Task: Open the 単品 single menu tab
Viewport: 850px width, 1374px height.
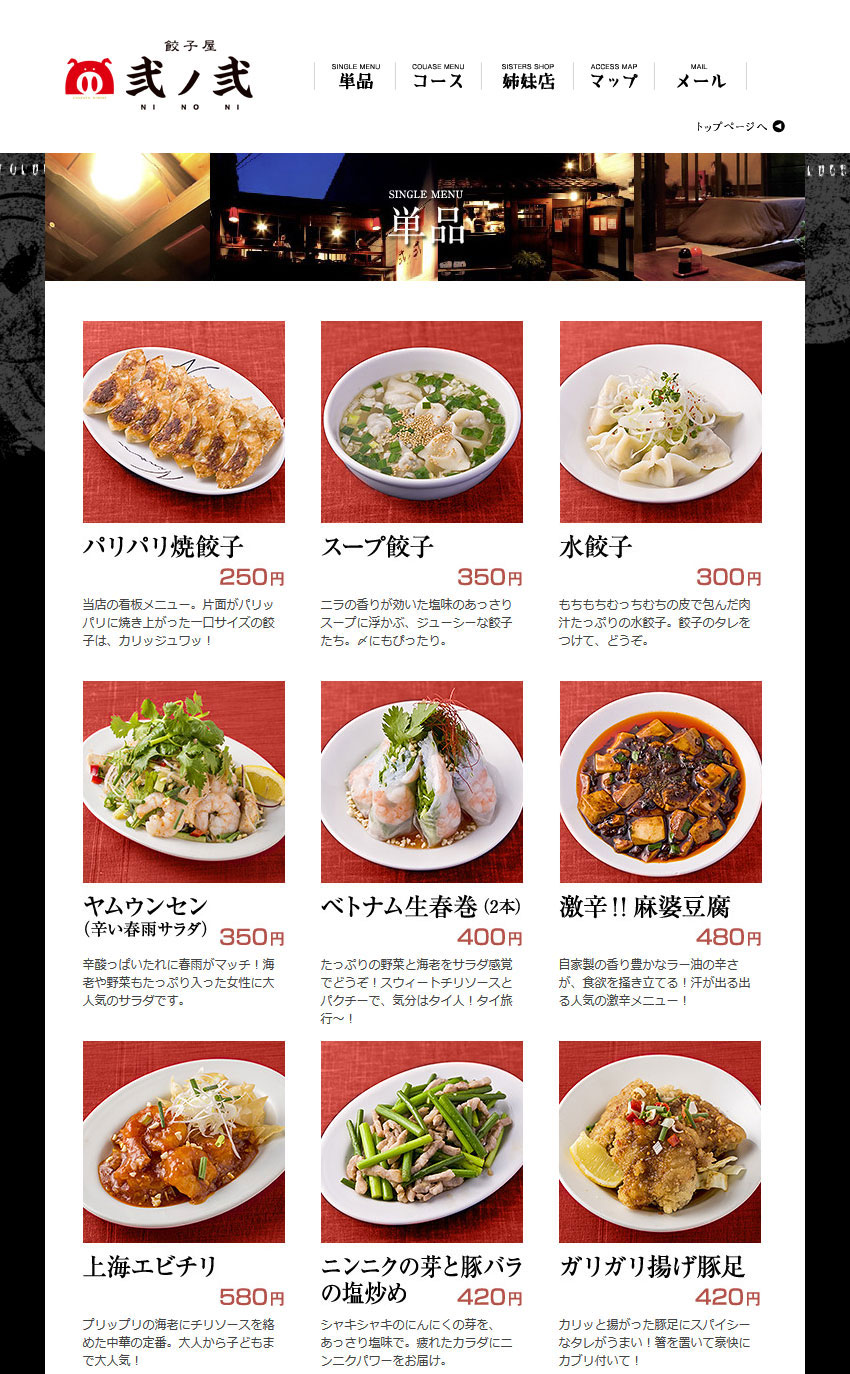Action: click(x=356, y=76)
